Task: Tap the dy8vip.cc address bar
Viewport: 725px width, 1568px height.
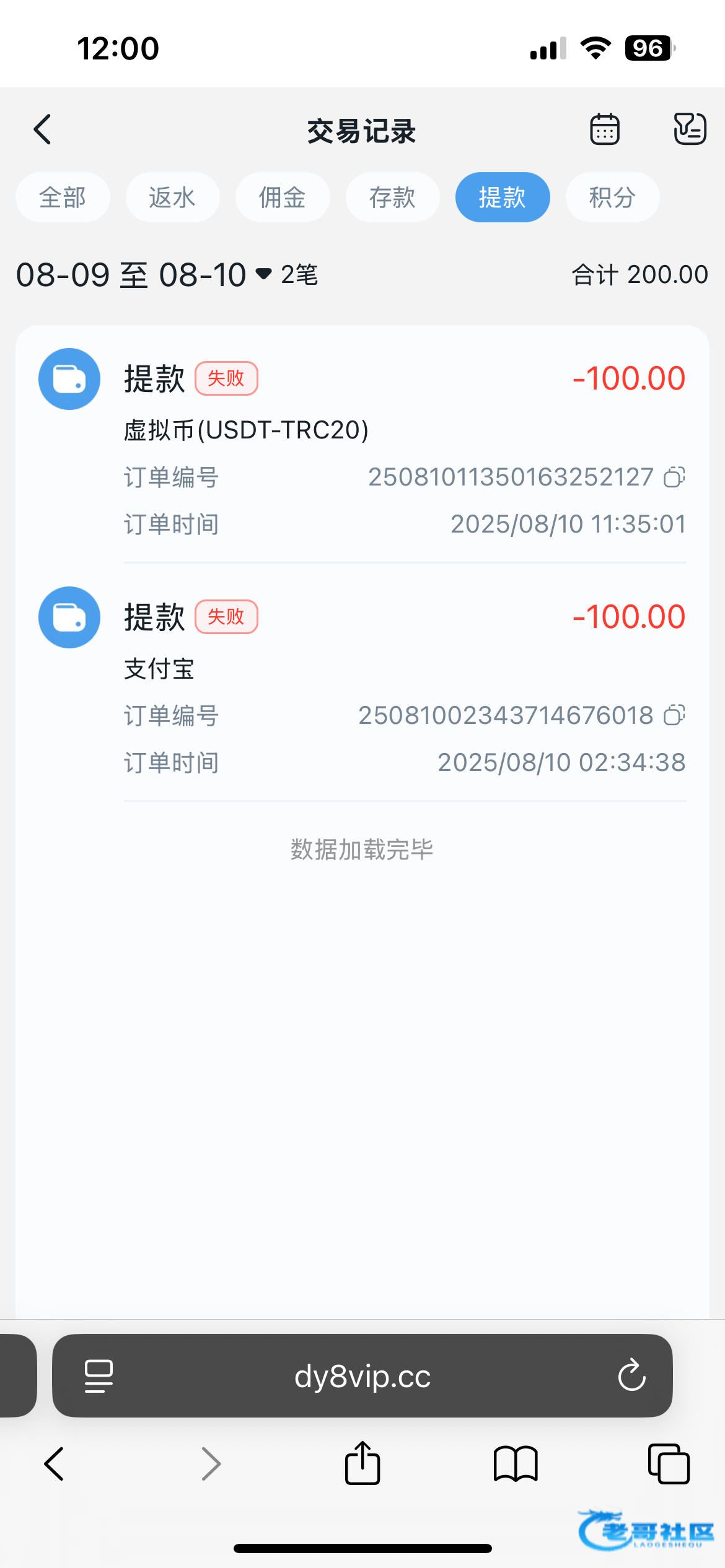Action: [x=362, y=1376]
